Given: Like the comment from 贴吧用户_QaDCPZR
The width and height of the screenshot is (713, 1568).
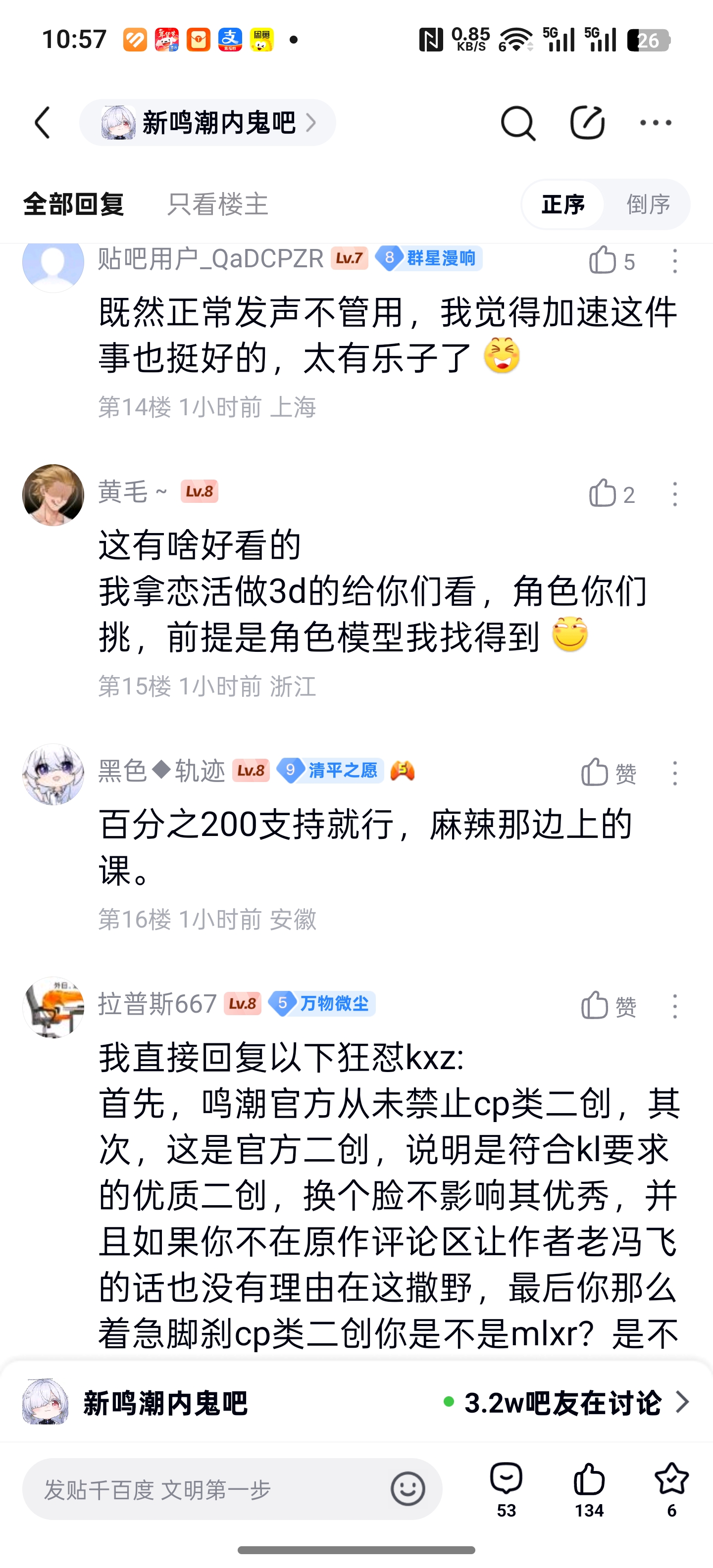Looking at the screenshot, I should coord(603,260).
